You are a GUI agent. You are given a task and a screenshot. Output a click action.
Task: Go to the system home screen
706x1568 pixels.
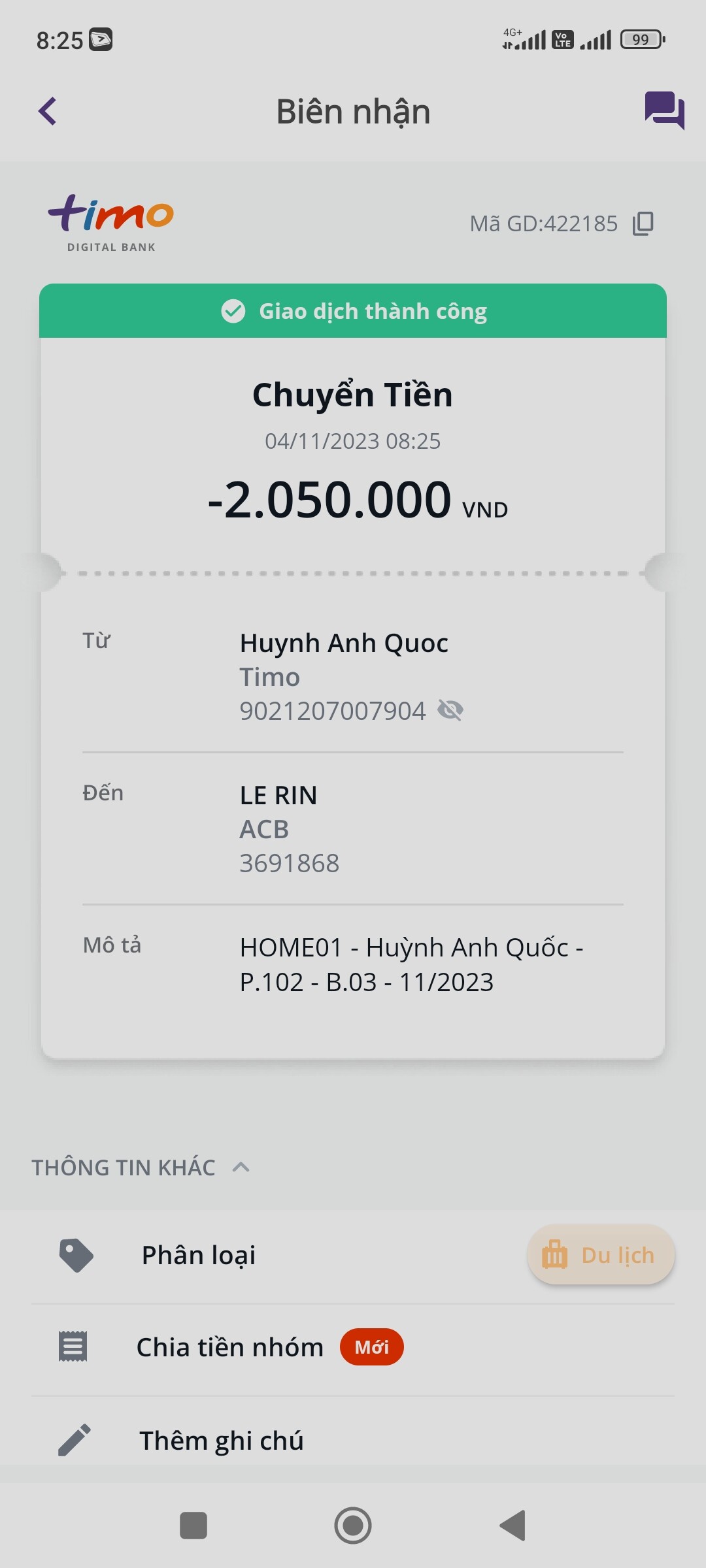(x=353, y=1526)
